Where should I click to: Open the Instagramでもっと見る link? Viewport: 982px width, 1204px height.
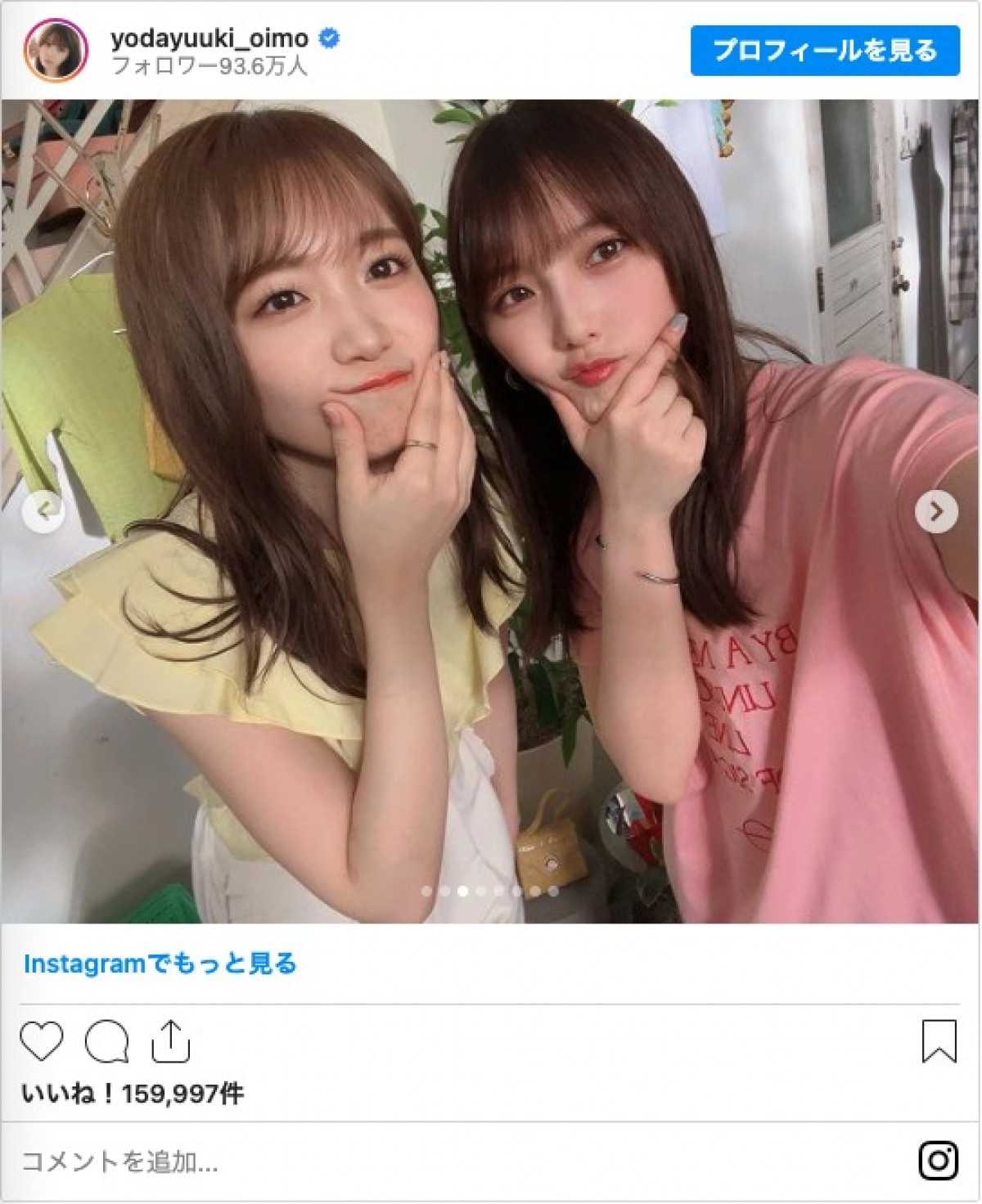pyautogui.click(x=160, y=964)
